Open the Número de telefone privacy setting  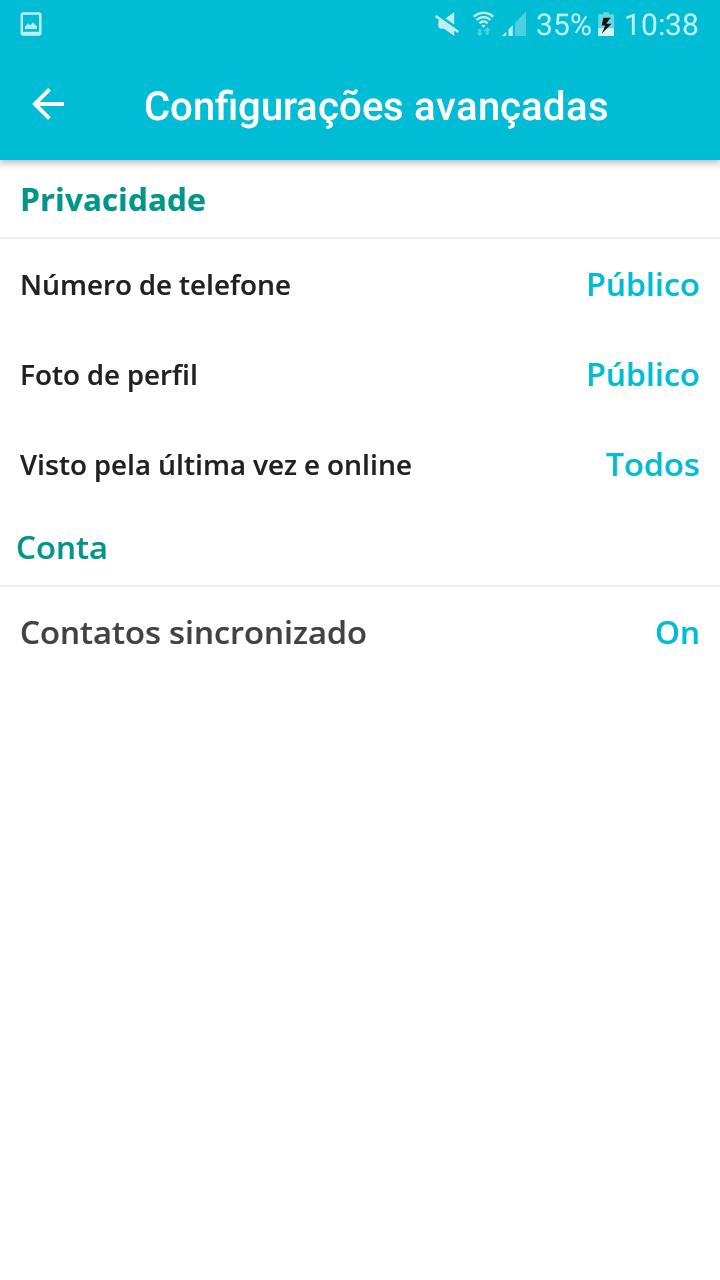point(360,285)
